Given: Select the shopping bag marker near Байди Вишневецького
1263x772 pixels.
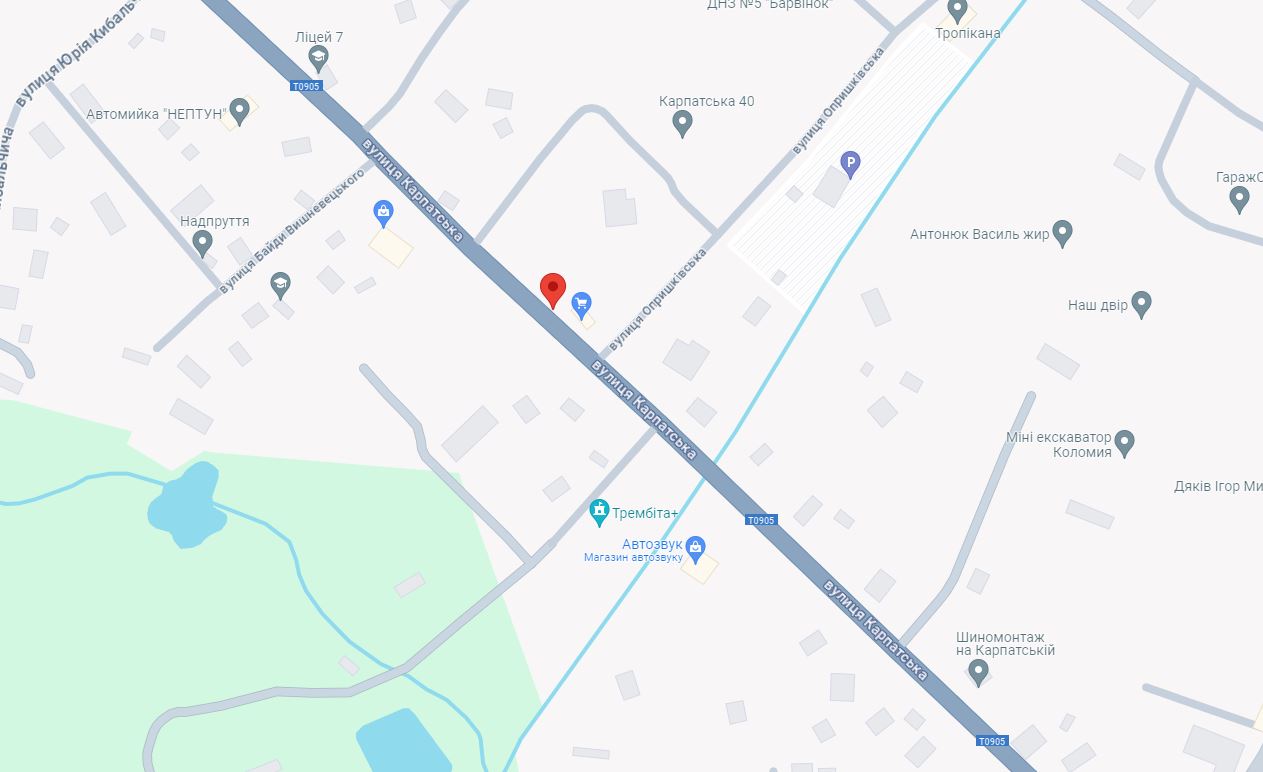Looking at the screenshot, I should click(x=382, y=212).
